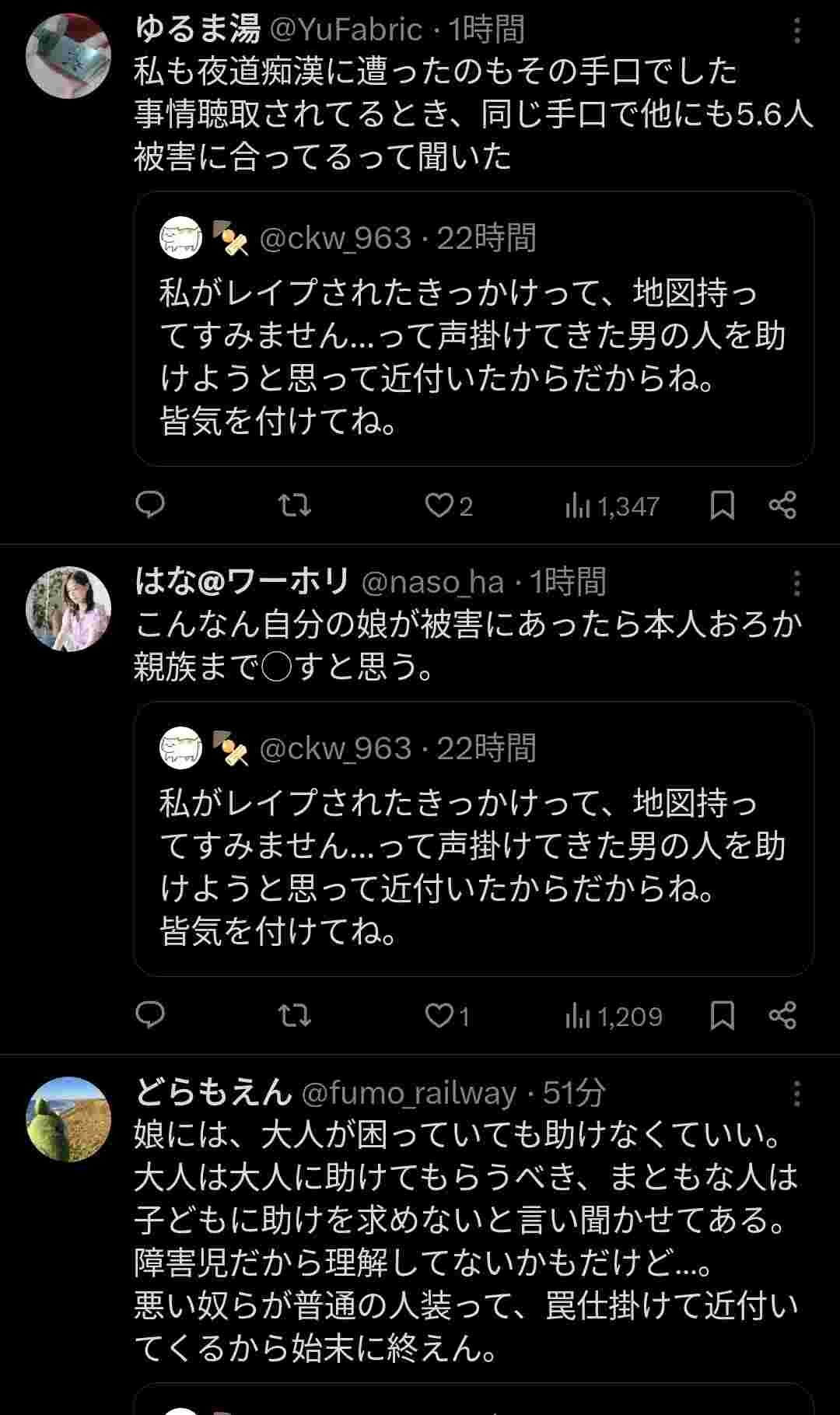Repost ゆるま湯's post
This screenshot has width=840, height=1415.
coord(295,506)
